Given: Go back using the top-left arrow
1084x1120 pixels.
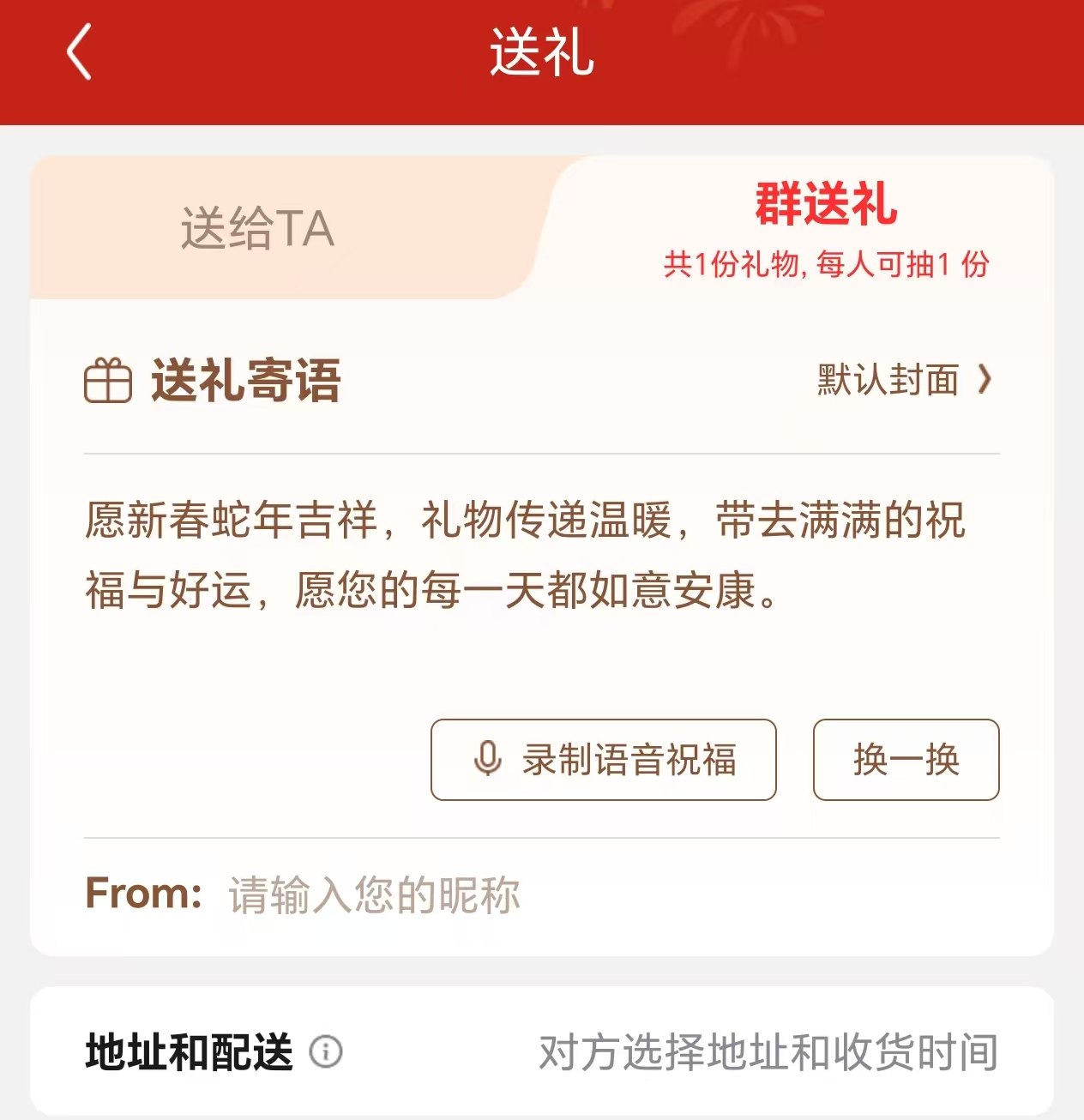Looking at the screenshot, I should [79, 53].
